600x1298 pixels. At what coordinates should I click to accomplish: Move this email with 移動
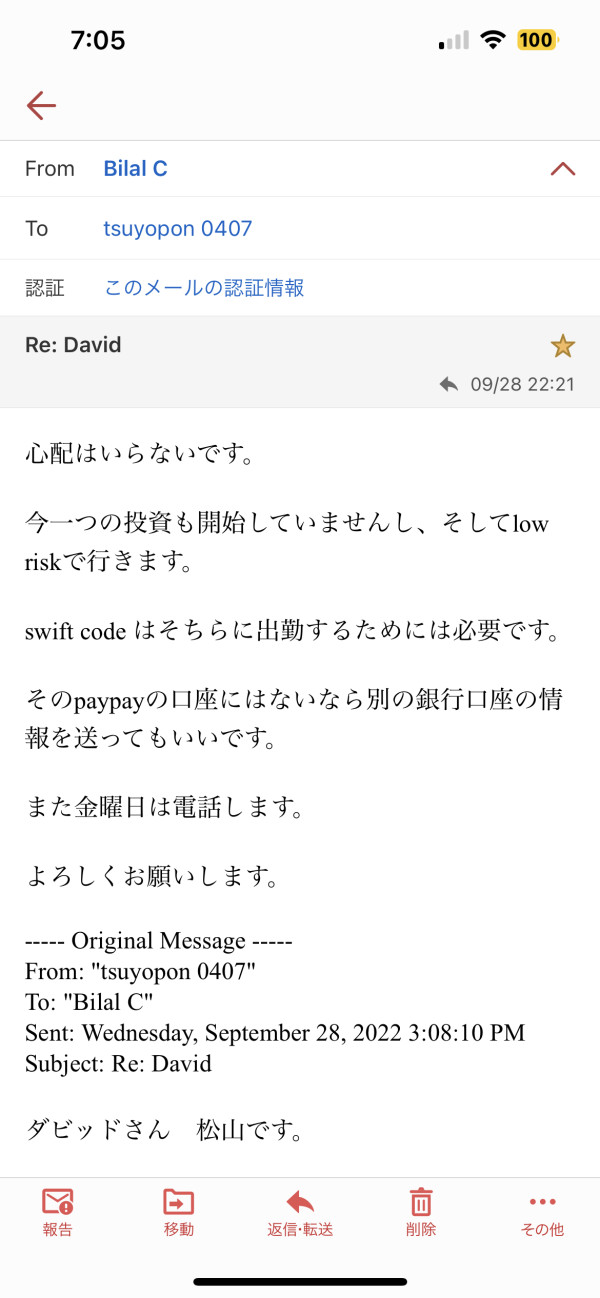coord(179,1212)
